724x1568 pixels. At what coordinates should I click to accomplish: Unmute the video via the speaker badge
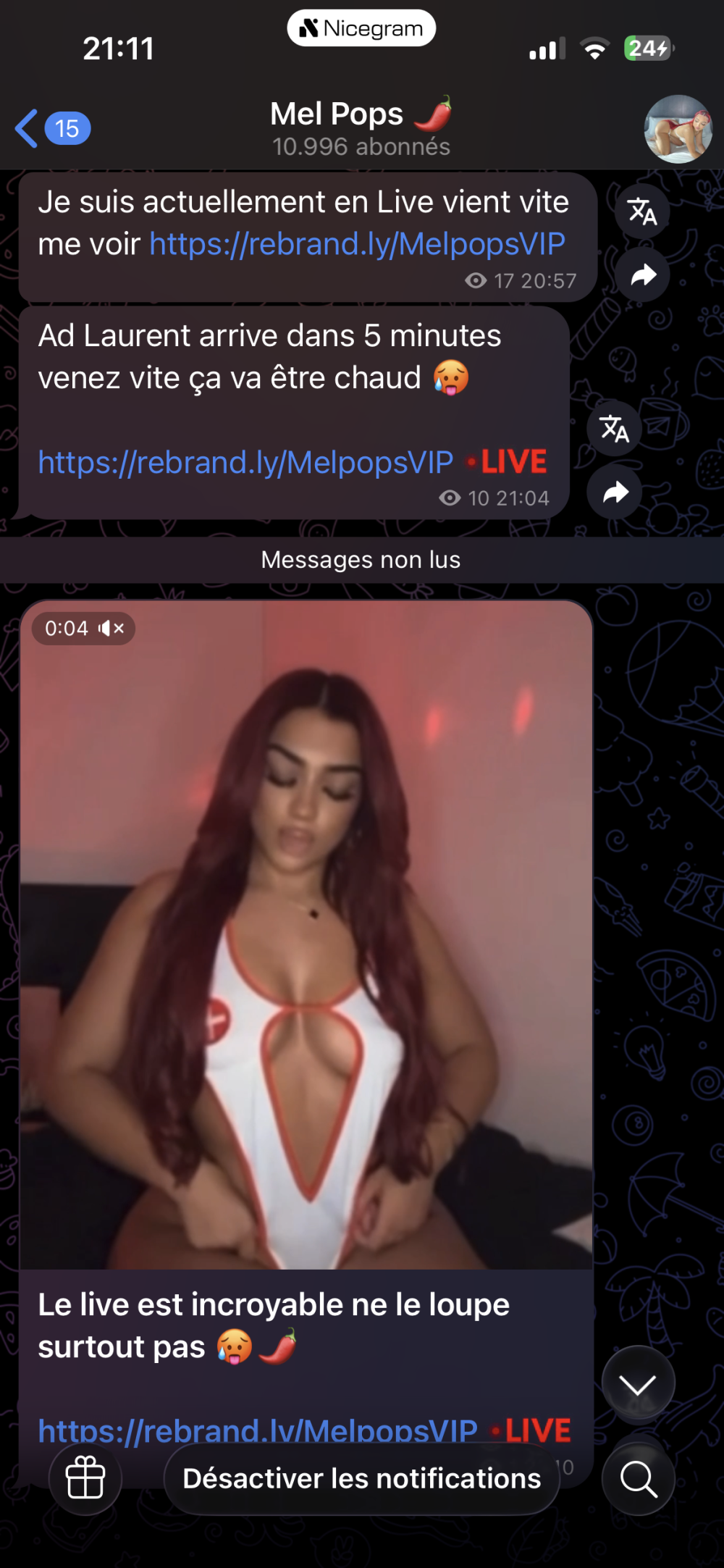[x=111, y=628]
